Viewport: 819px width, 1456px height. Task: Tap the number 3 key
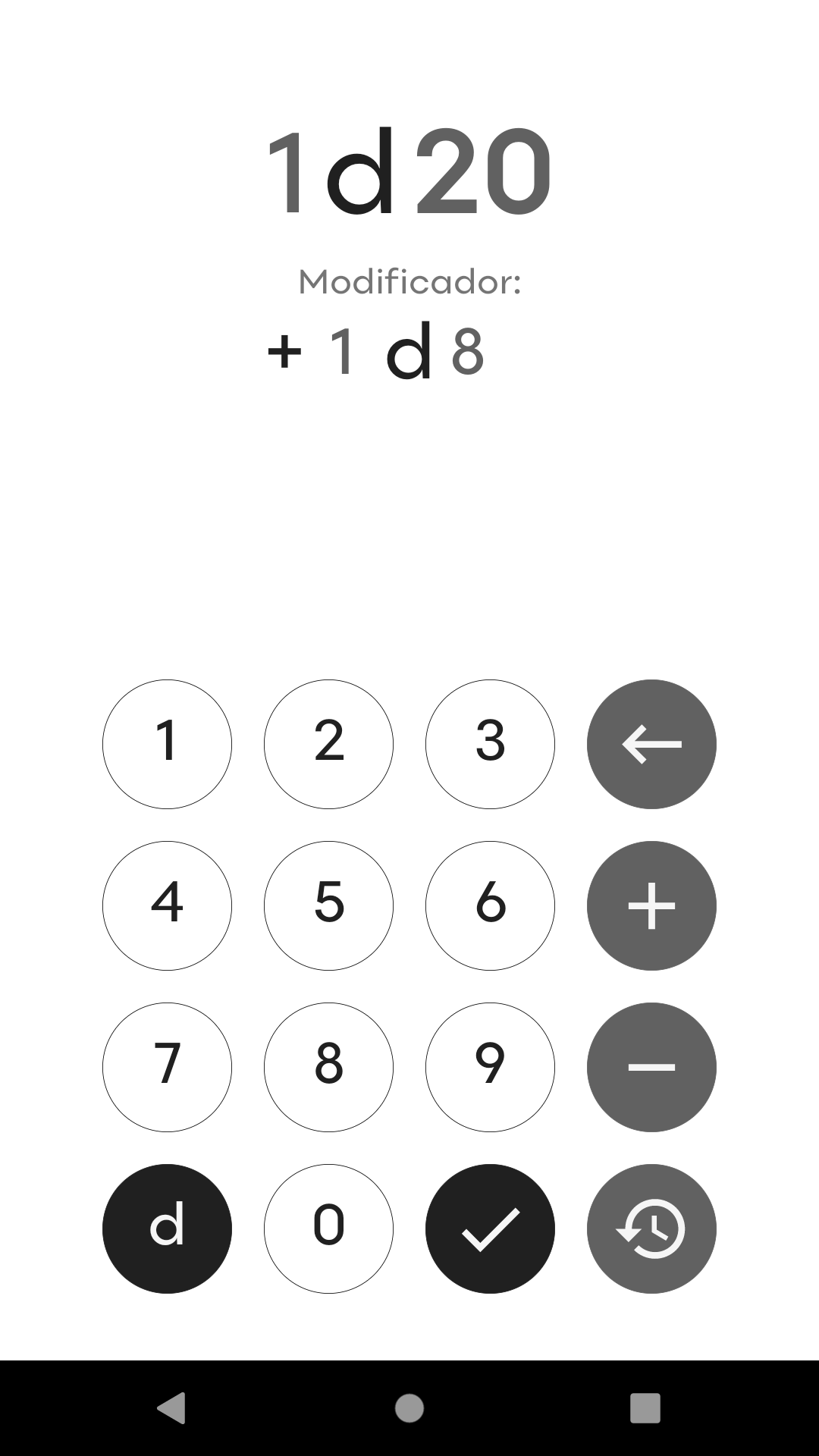click(x=490, y=744)
